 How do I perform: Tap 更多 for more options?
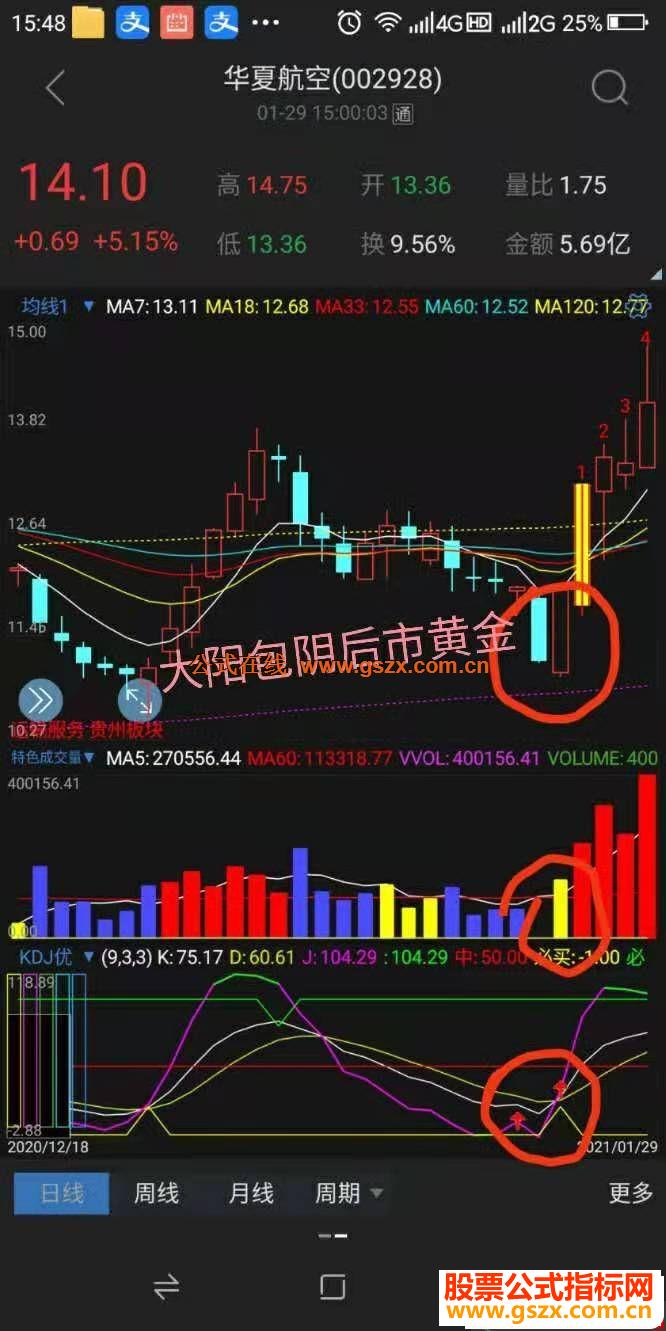pos(630,1192)
